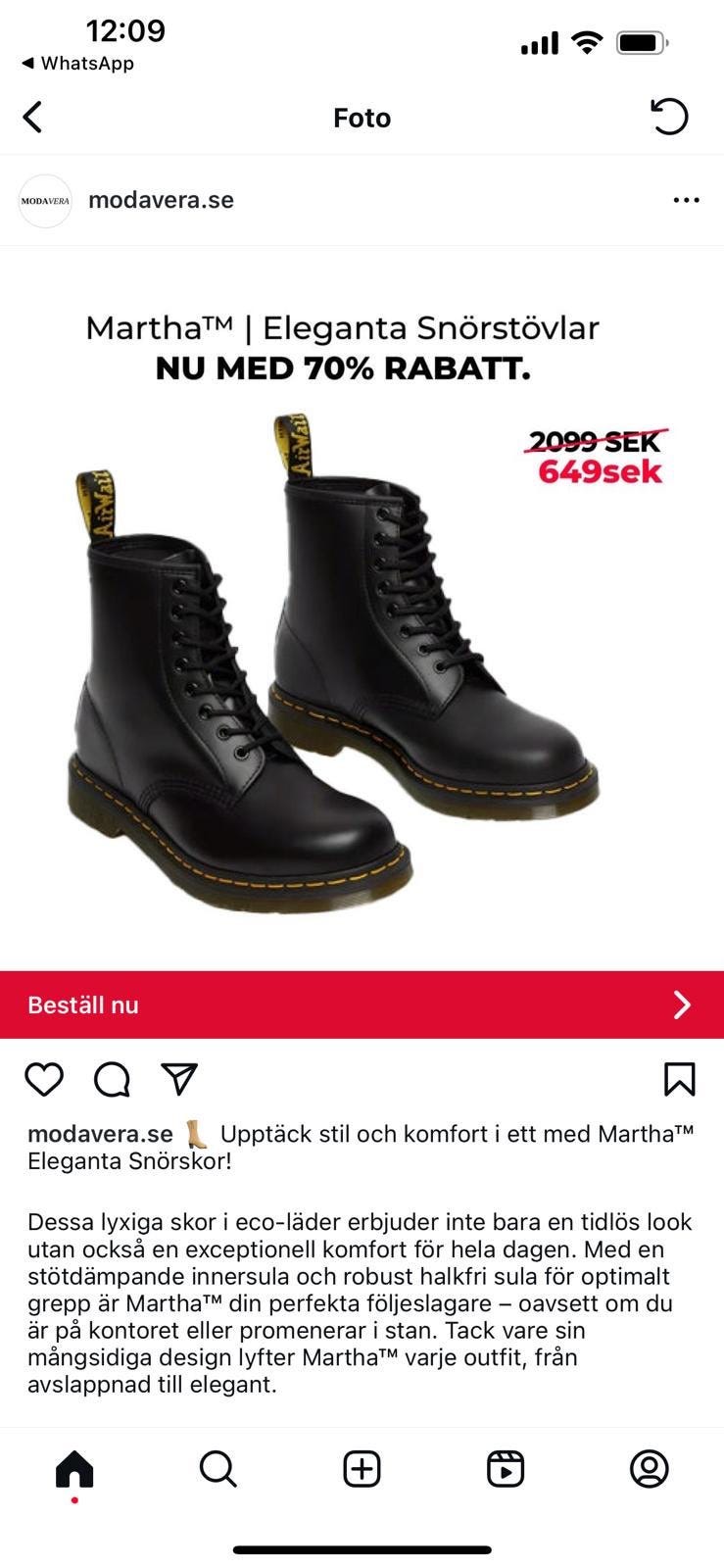Tap the boots product photo
The width and height of the screenshot is (724, 1568).
343,666
